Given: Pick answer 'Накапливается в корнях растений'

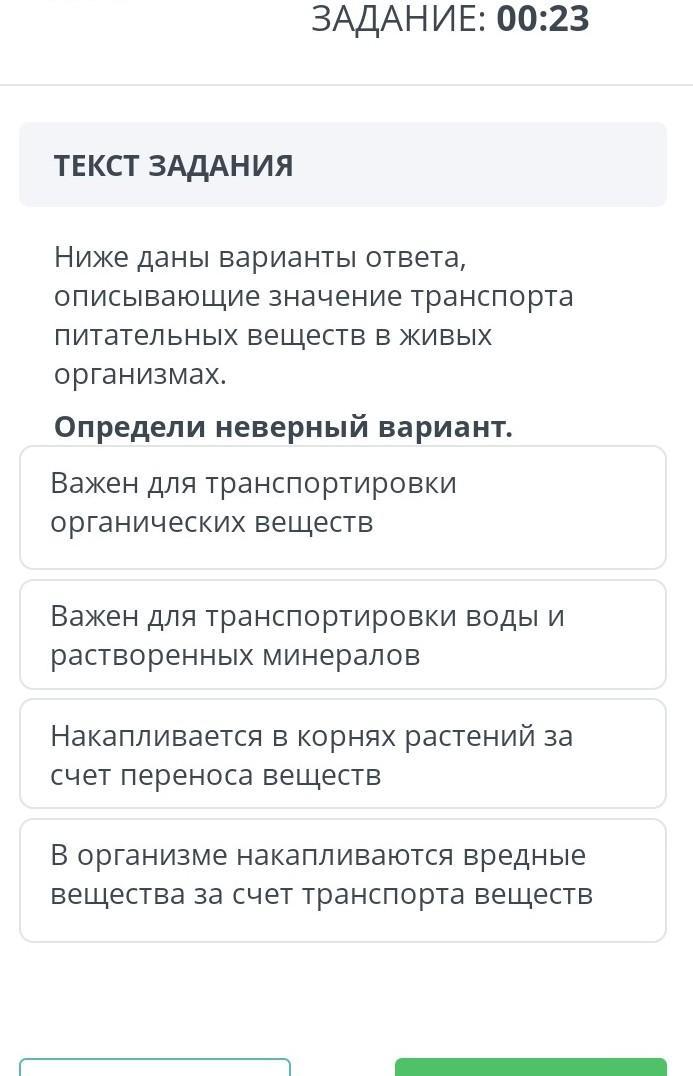Looking at the screenshot, I should click(342, 754).
